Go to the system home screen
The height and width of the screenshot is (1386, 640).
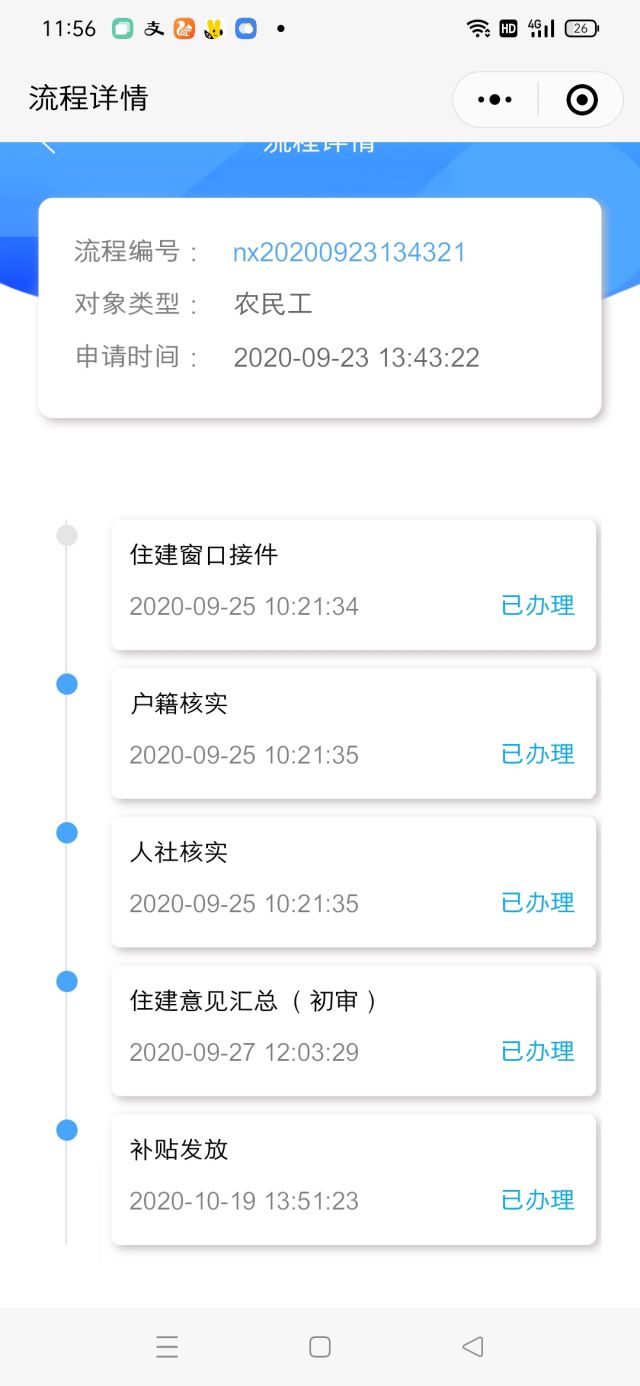point(320,1346)
